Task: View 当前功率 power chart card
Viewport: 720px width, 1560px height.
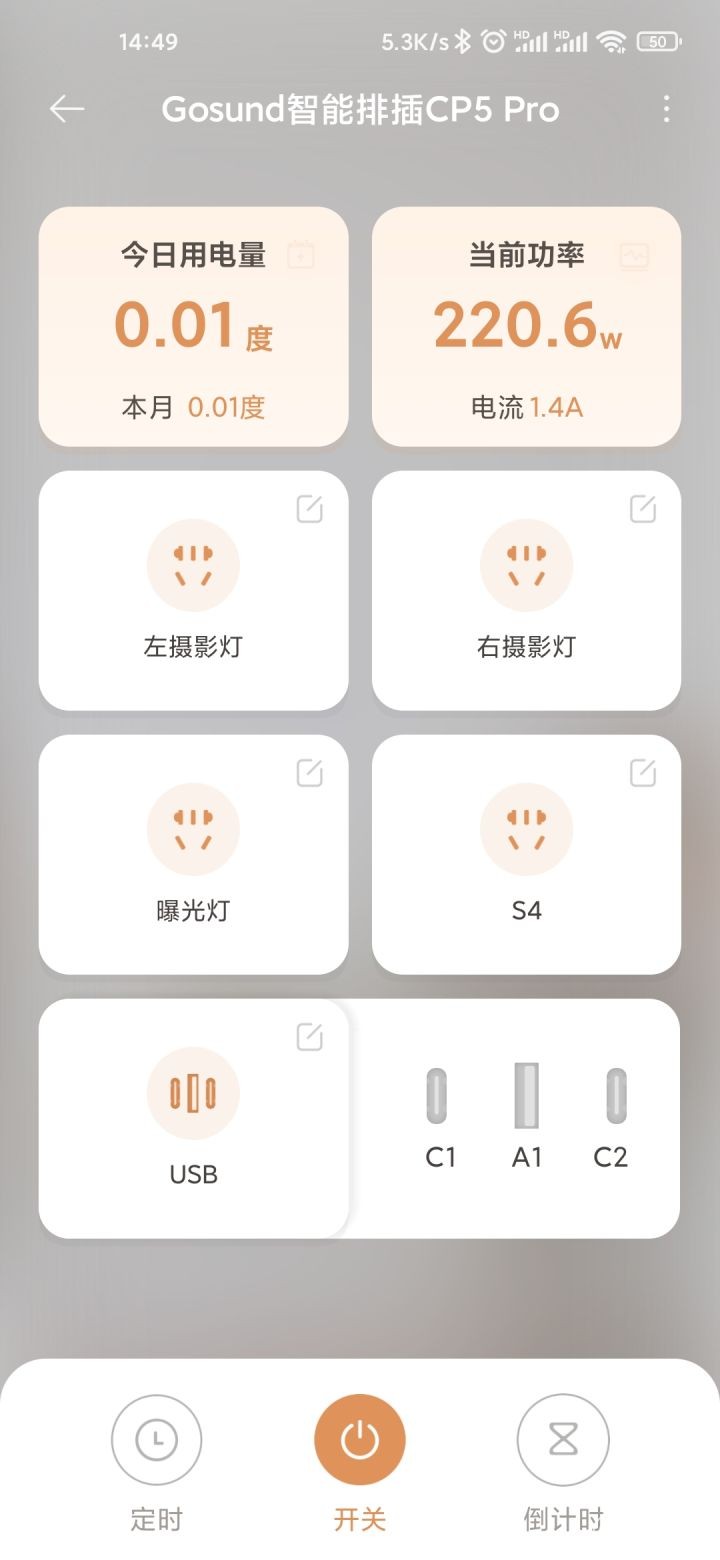Action: coord(526,326)
